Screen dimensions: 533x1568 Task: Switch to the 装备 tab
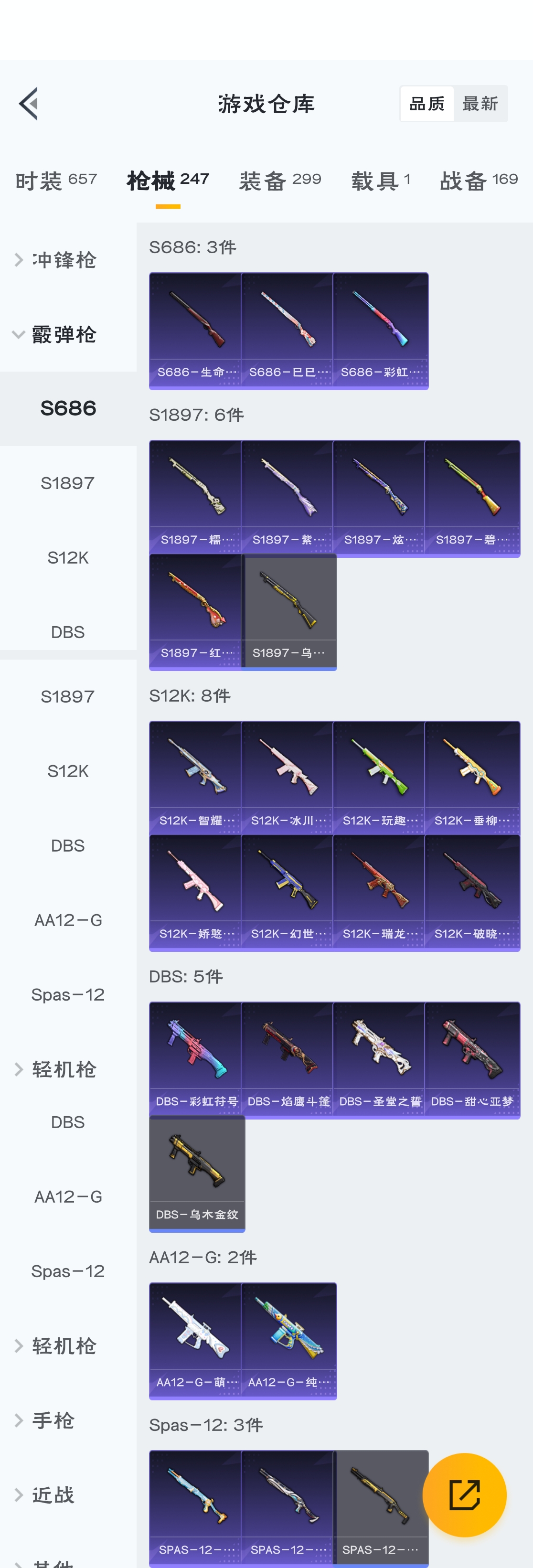point(280,181)
